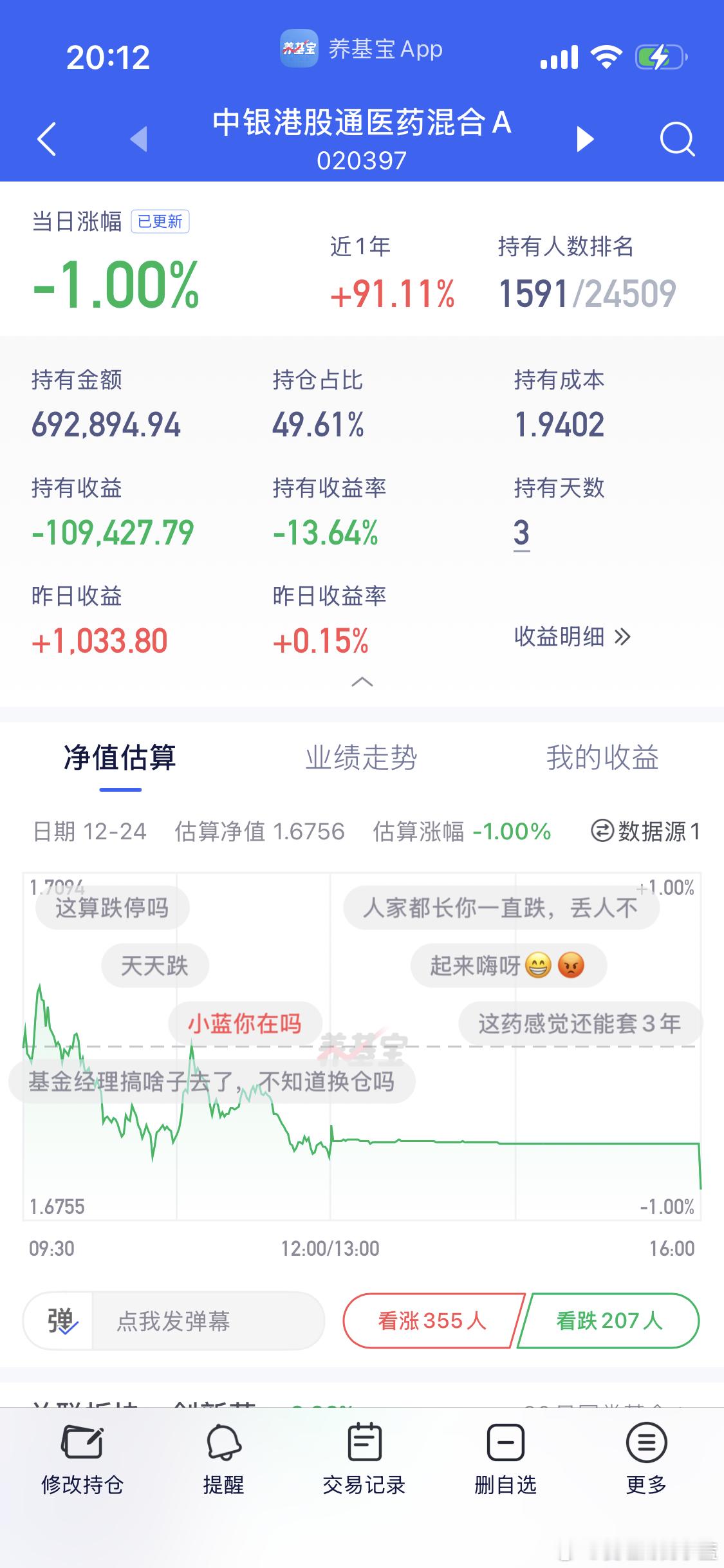Viewport: 724px width, 1568px height.
Task: Go back using the top-left arrow
Action: [45, 139]
